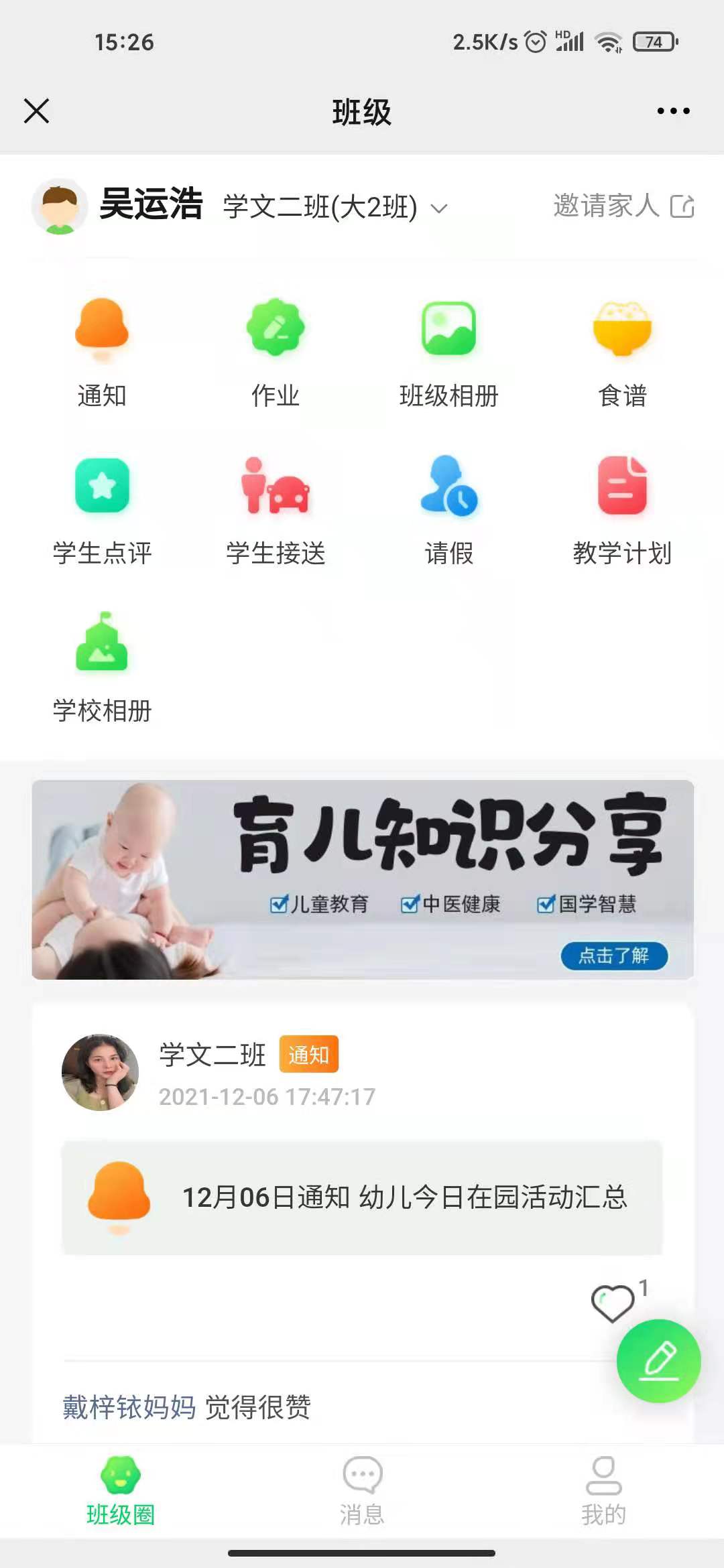Open 班级相册 class album
724x1568 pixels.
tap(448, 353)
